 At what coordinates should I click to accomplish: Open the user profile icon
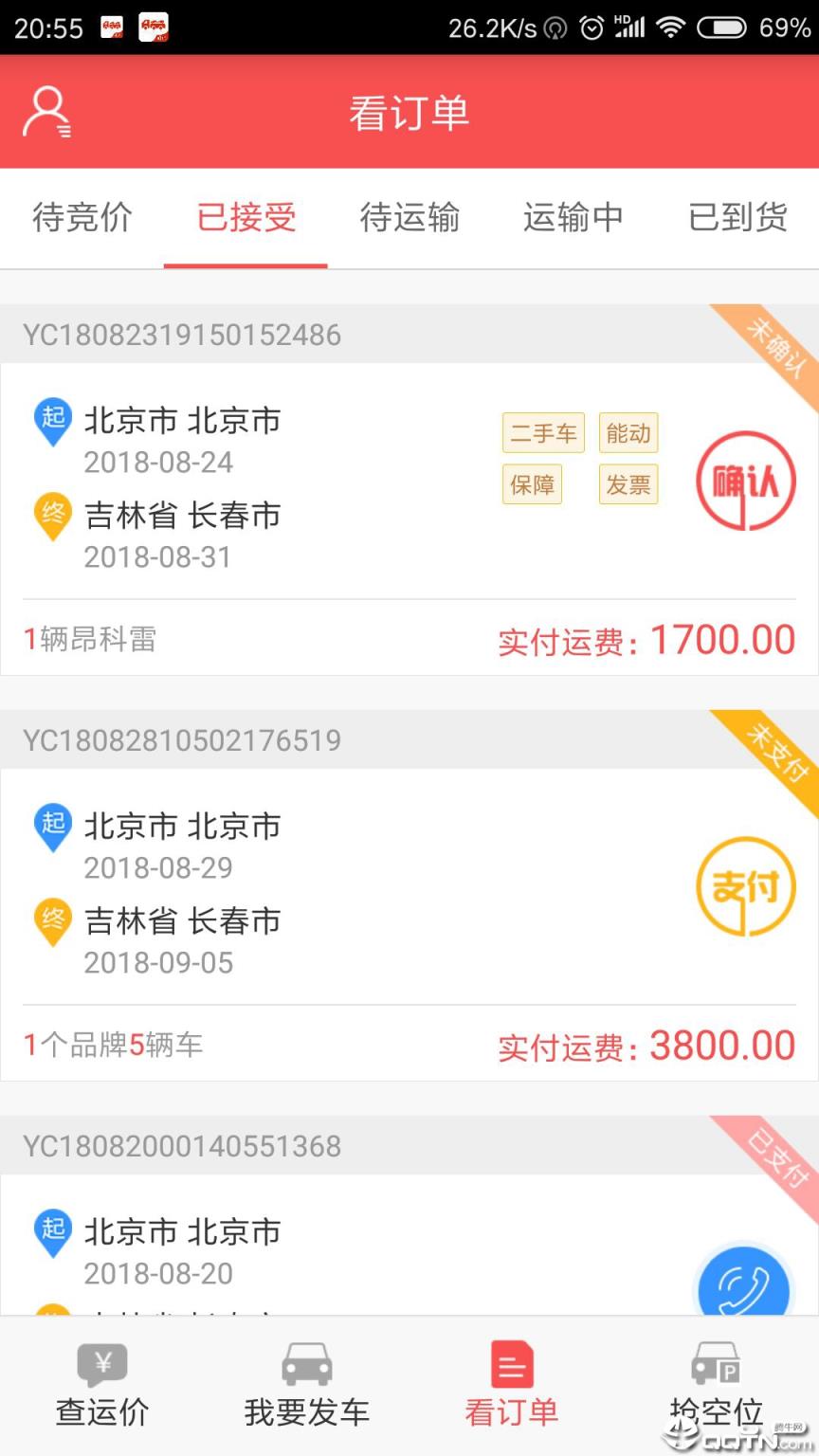point(45,111)
